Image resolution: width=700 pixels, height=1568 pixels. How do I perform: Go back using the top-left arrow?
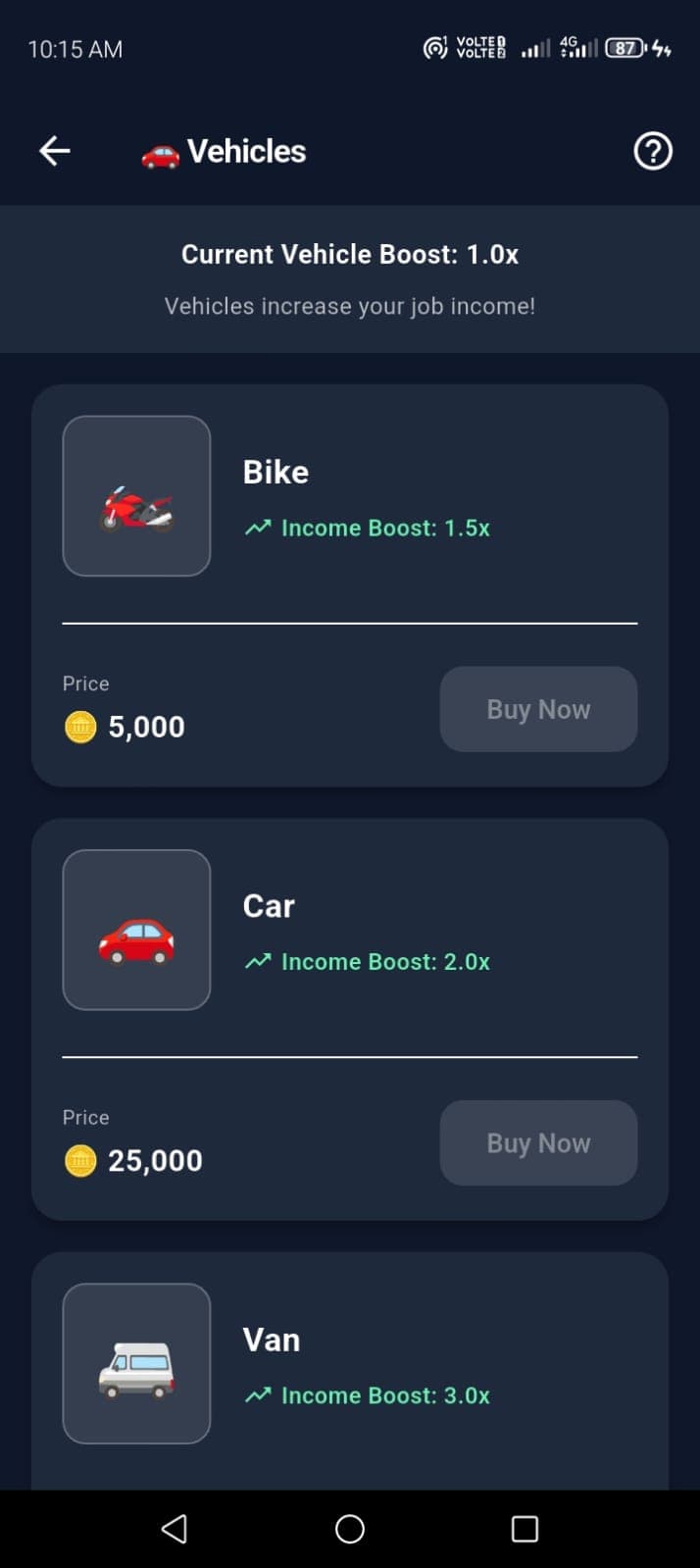tap(55, 151)
